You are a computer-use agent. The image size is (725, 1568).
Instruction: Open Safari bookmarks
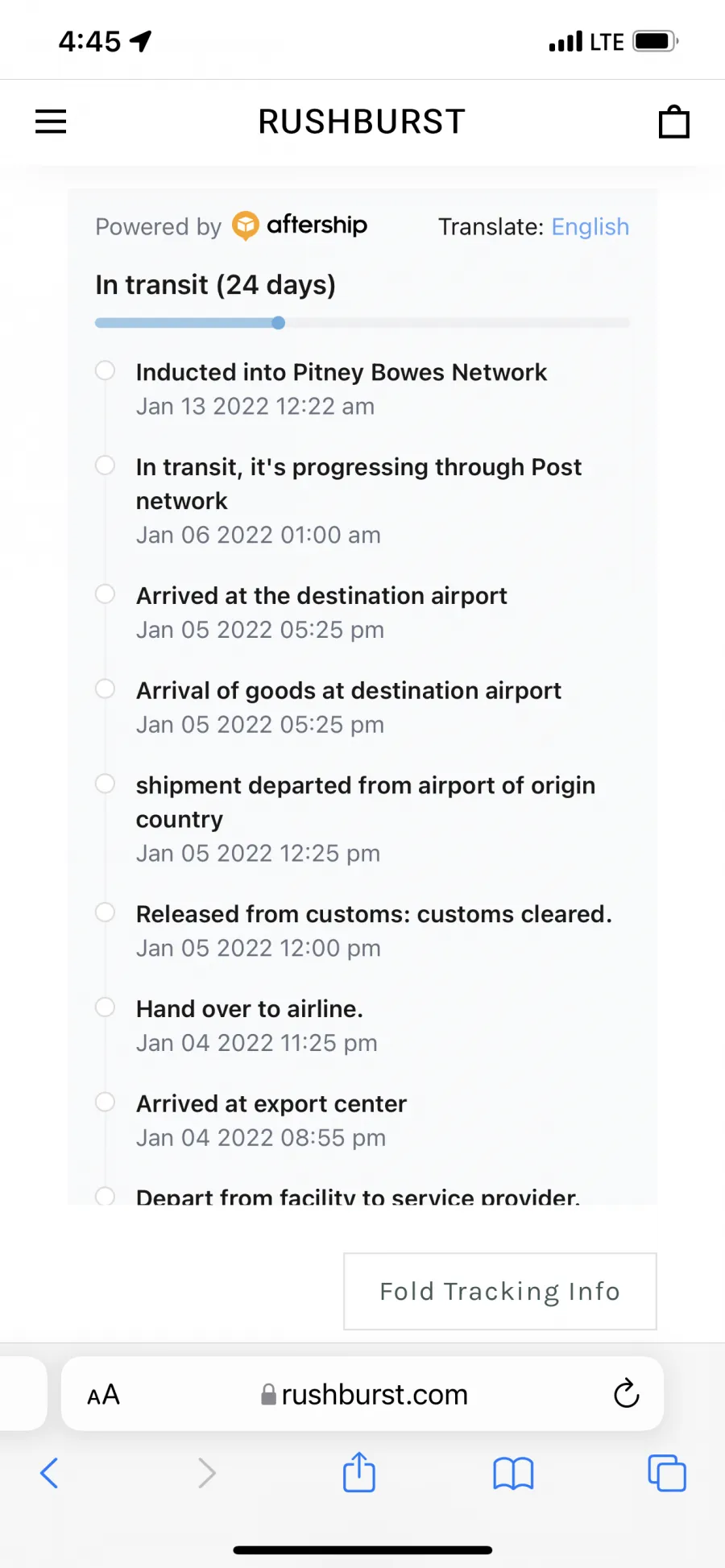(x=513, y=1474)
